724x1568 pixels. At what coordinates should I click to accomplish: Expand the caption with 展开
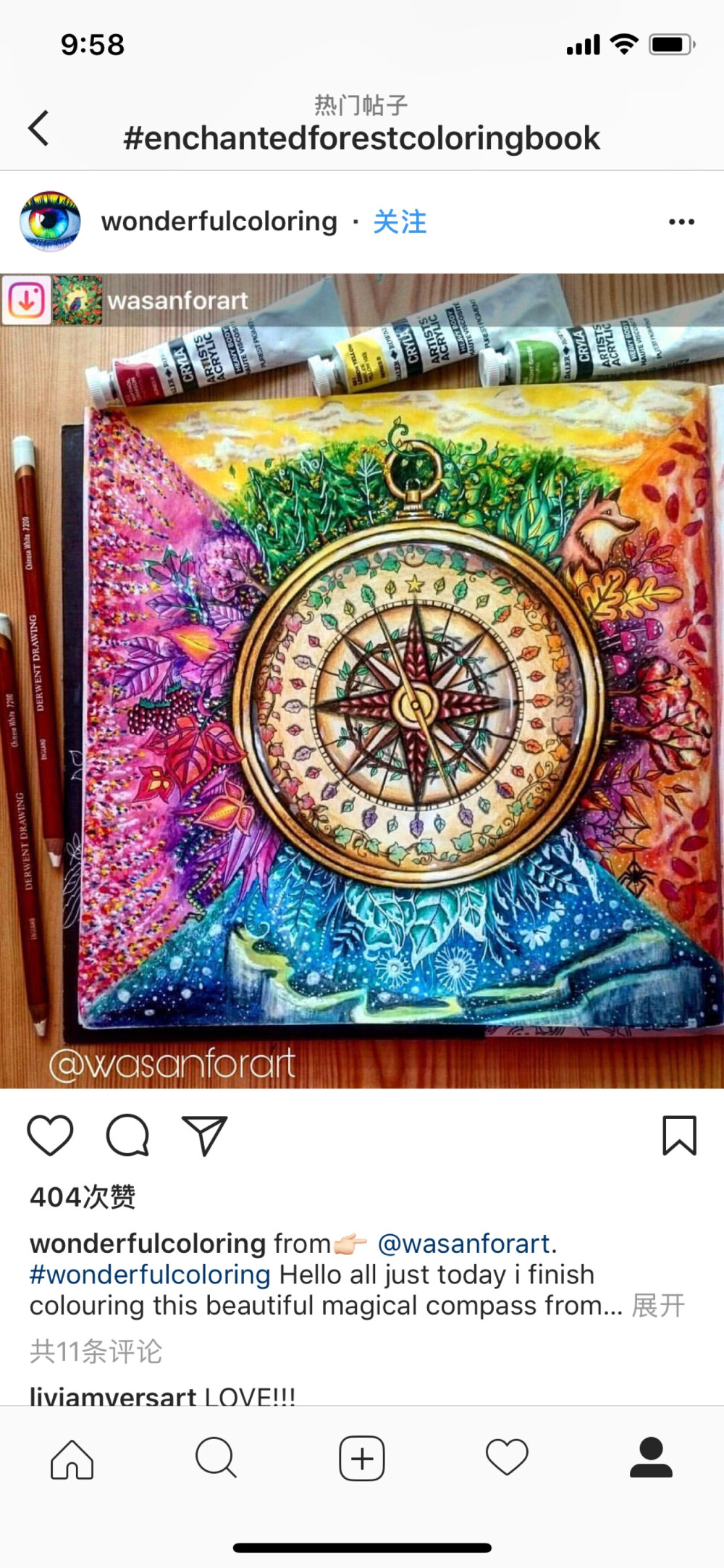coord(657,1306)
